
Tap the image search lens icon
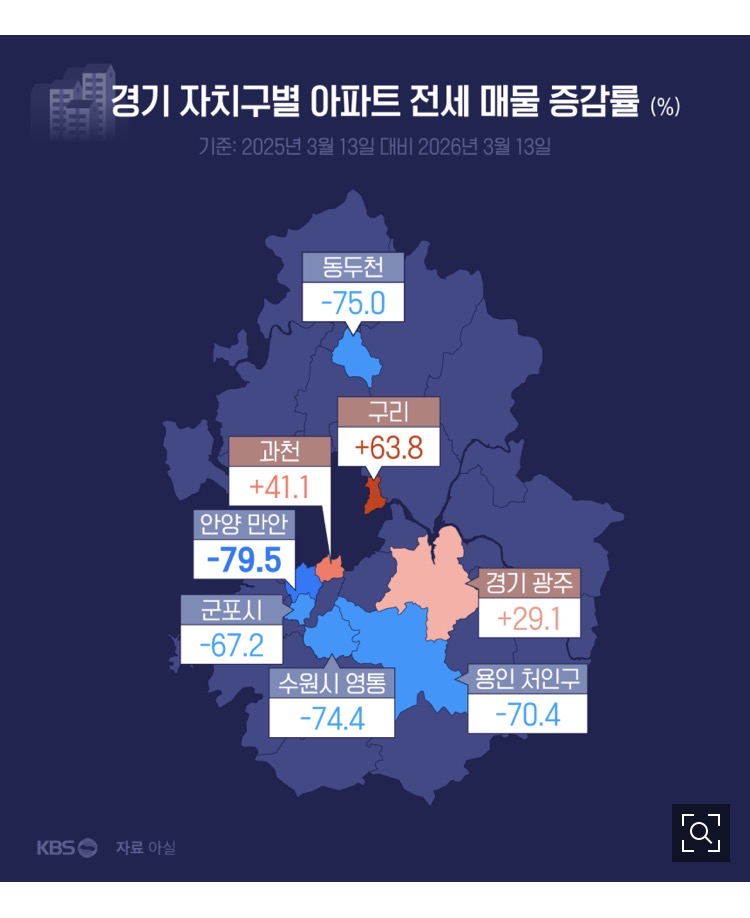pyautogui.click(x=700, y=832)
